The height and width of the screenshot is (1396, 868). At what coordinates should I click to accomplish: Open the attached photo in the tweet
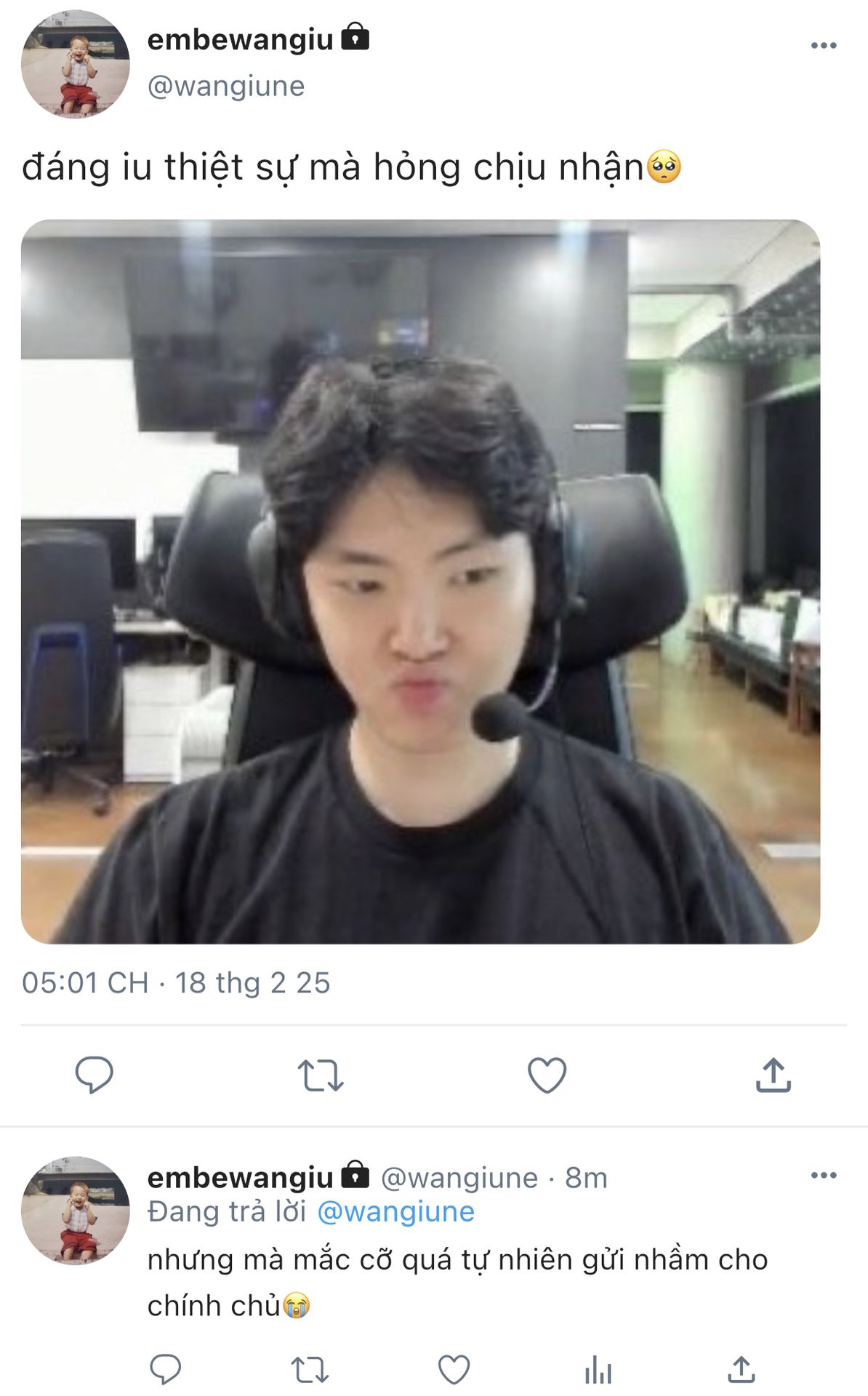tap(420, 582)
